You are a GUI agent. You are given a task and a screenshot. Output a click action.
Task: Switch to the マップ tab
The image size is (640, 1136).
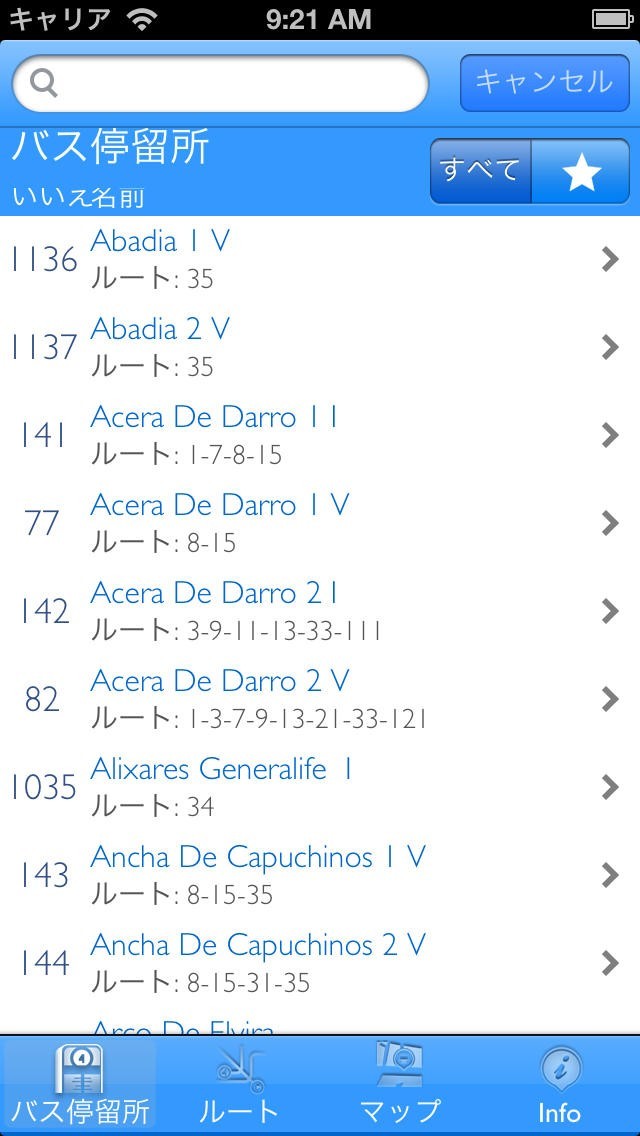400,1085
